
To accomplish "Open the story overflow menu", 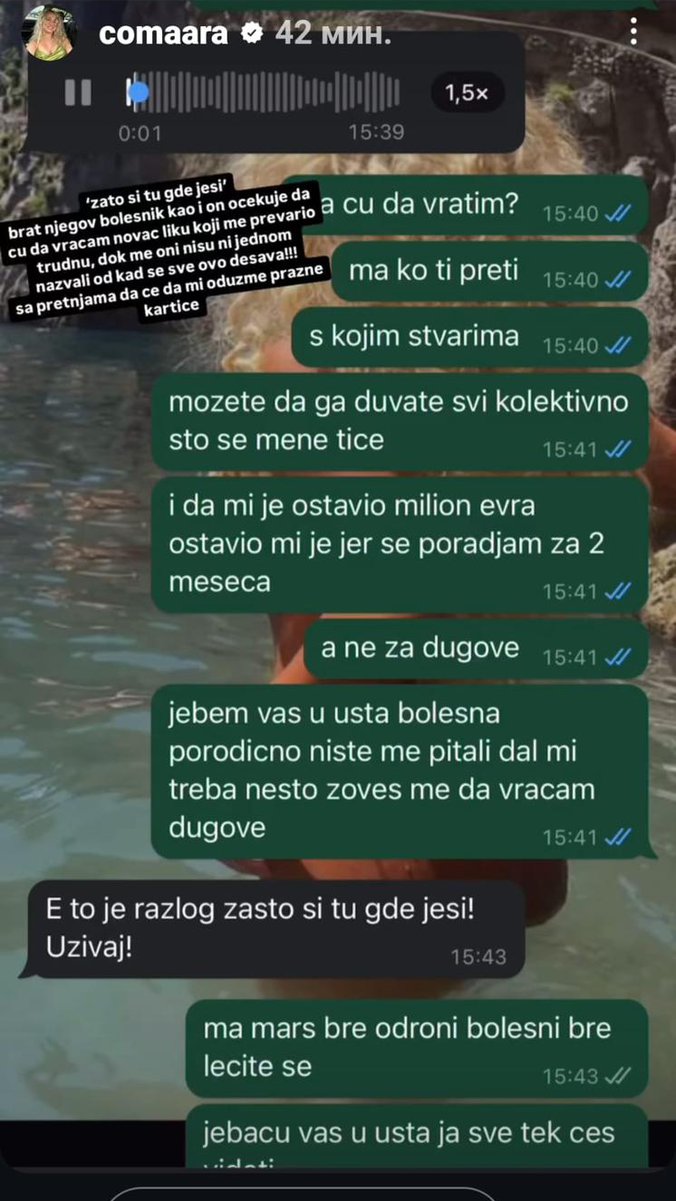I will pyautogui.click(x=634, y=31).
